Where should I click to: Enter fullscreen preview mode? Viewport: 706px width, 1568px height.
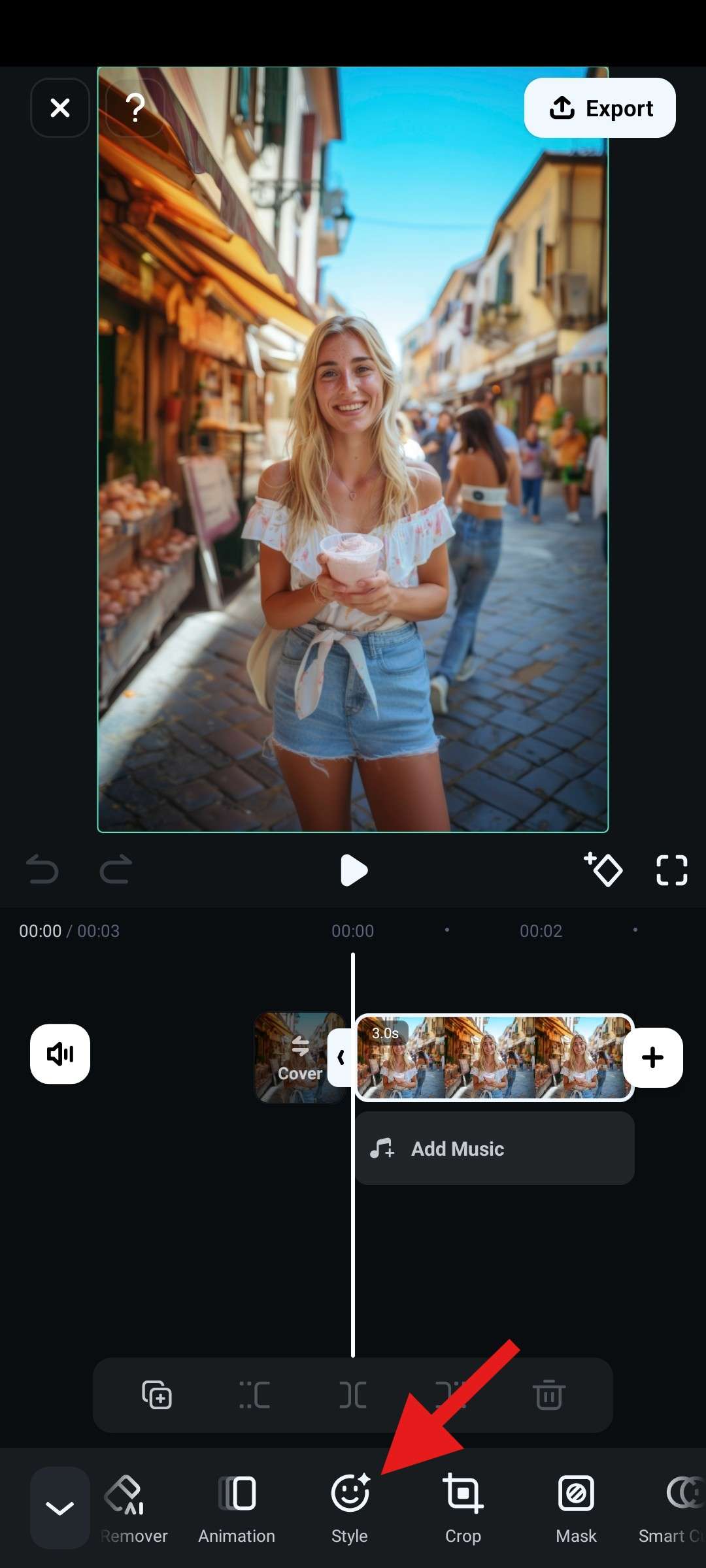pos(671,870)
